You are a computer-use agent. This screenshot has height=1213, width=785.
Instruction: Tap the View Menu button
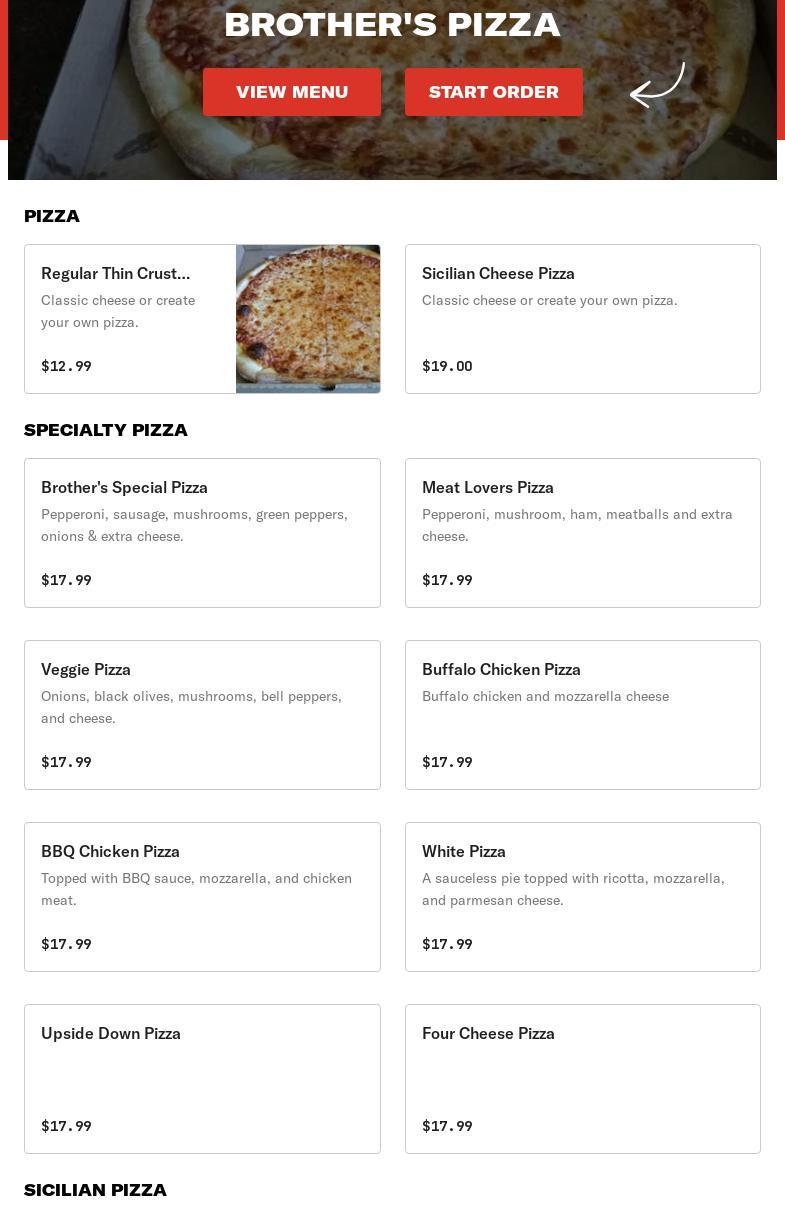(x=292, y=92)
